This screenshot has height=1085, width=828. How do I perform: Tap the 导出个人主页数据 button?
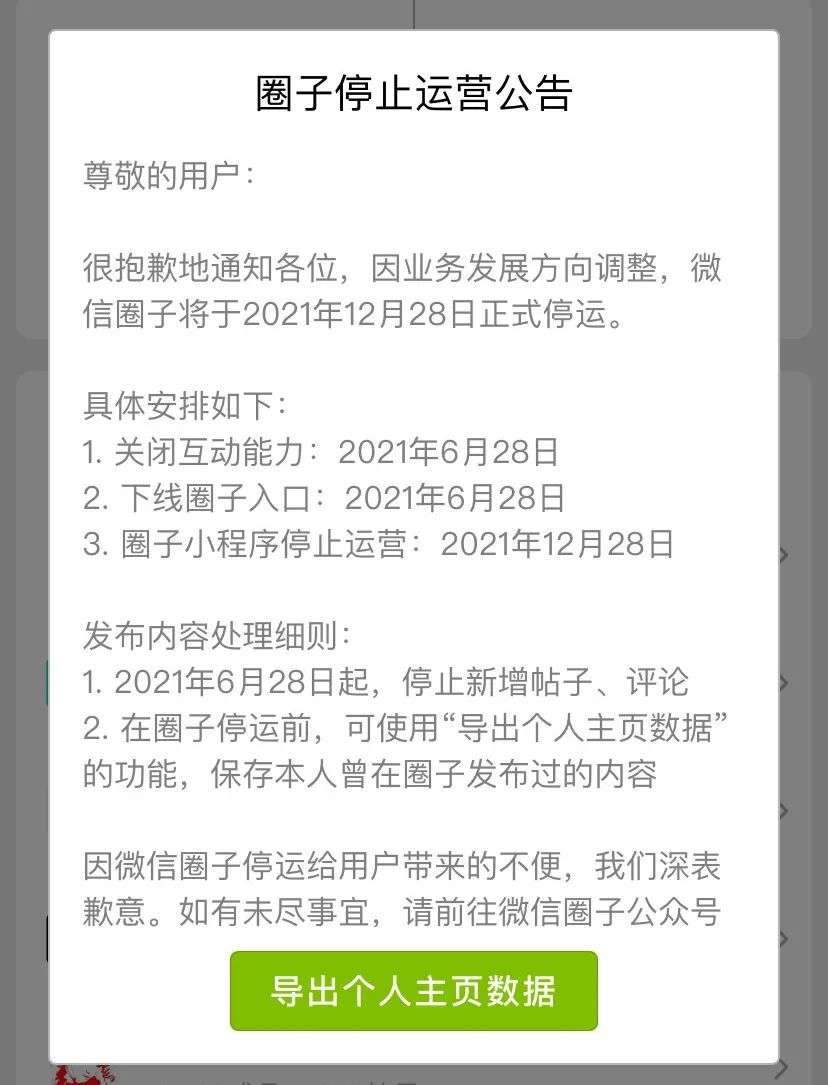[413, 990]
